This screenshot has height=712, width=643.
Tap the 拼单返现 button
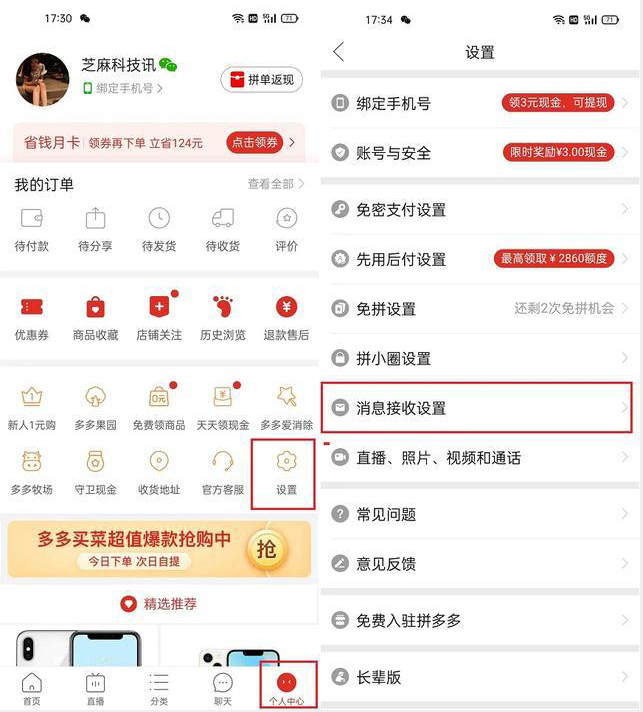(262, 80)
